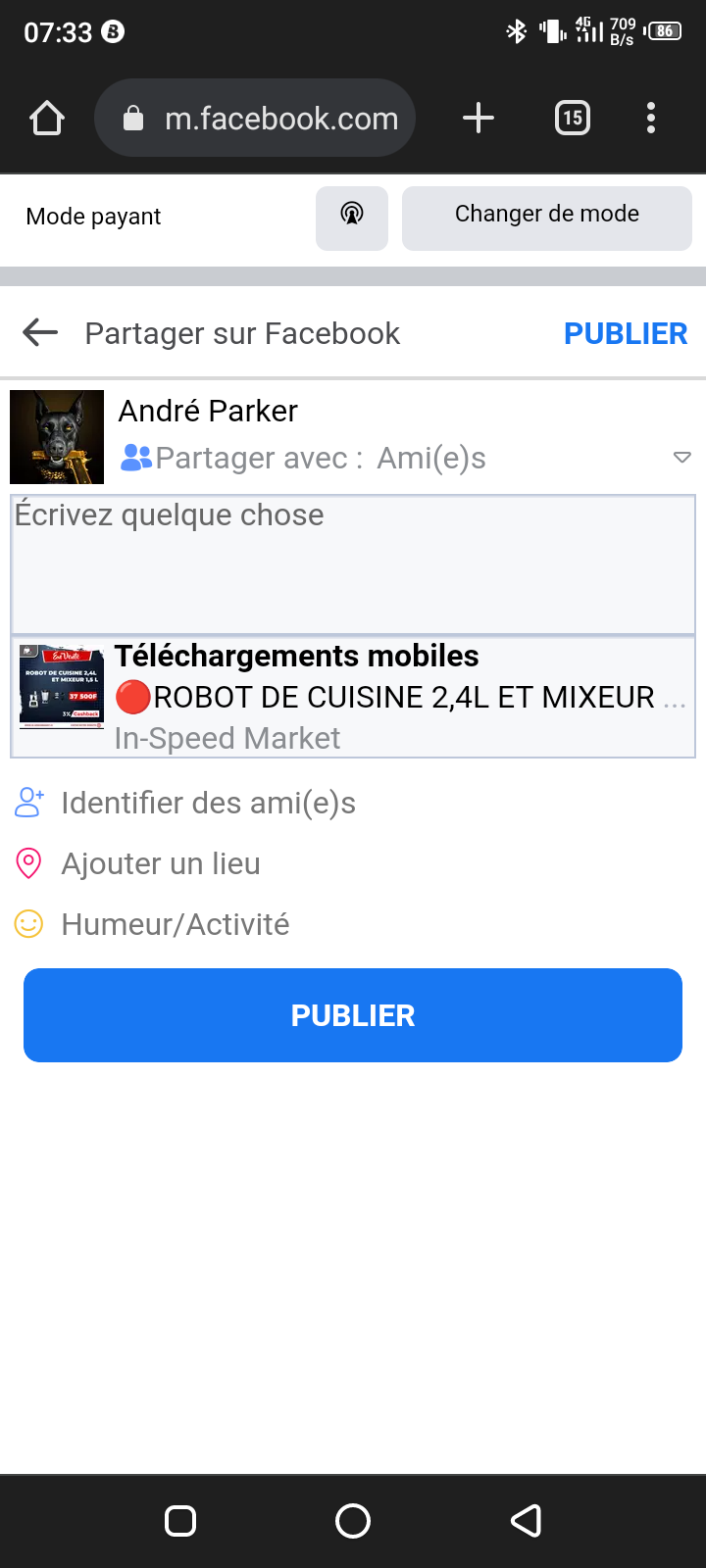Go to the phone home screen

point(353,1521)
